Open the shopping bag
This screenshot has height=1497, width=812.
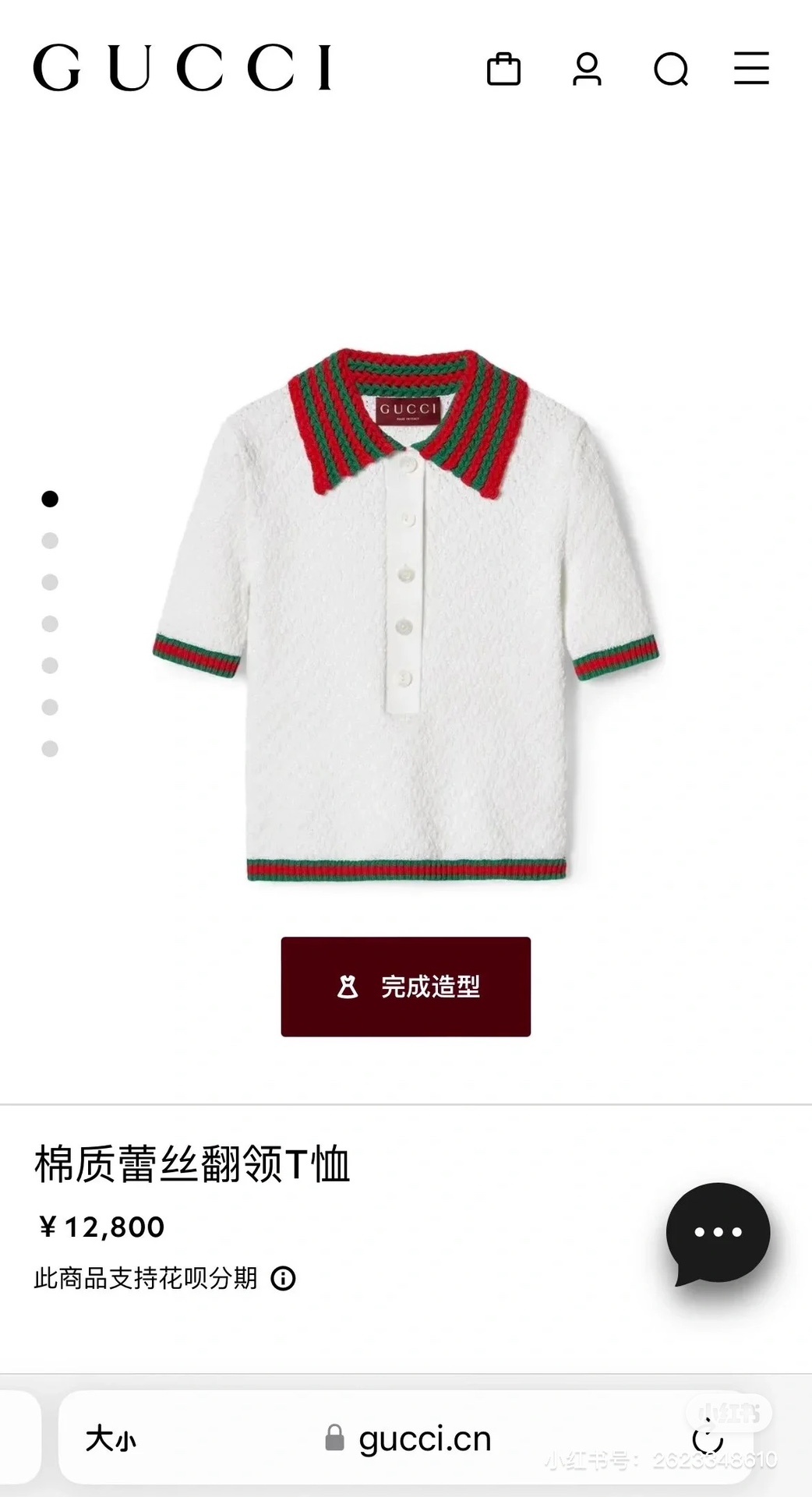tap(503, 69)
